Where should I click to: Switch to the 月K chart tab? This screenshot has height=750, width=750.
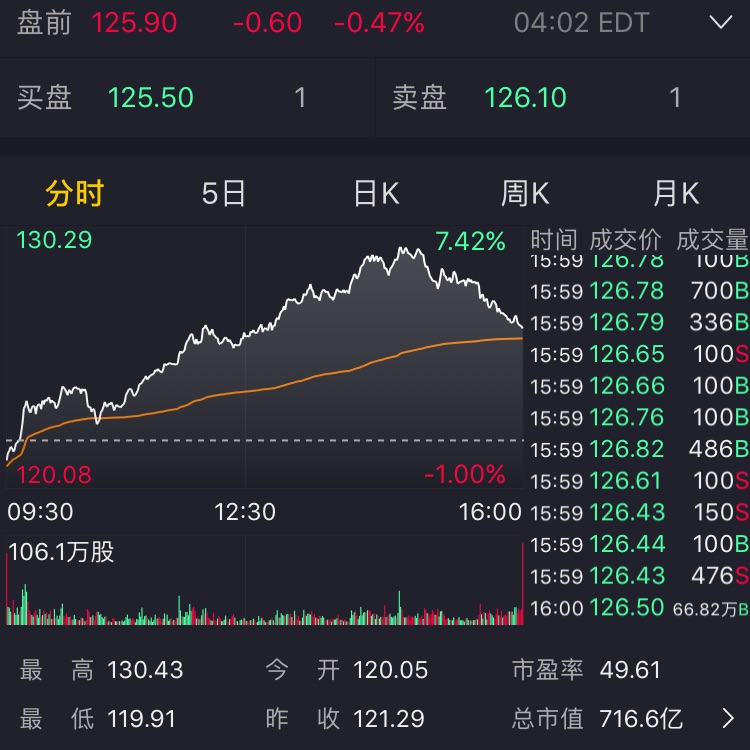point(676,193)
